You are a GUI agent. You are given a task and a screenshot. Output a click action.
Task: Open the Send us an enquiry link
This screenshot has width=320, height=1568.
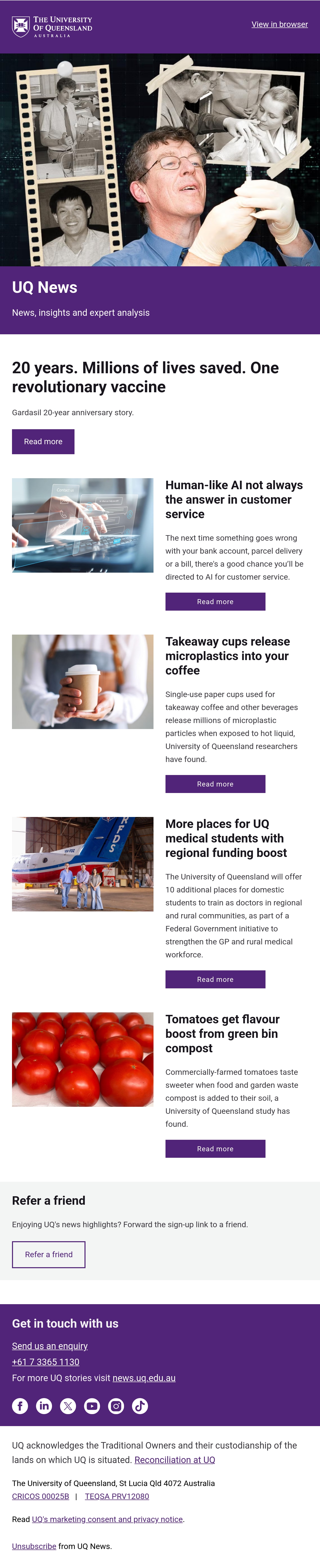tap(50, 1346)
